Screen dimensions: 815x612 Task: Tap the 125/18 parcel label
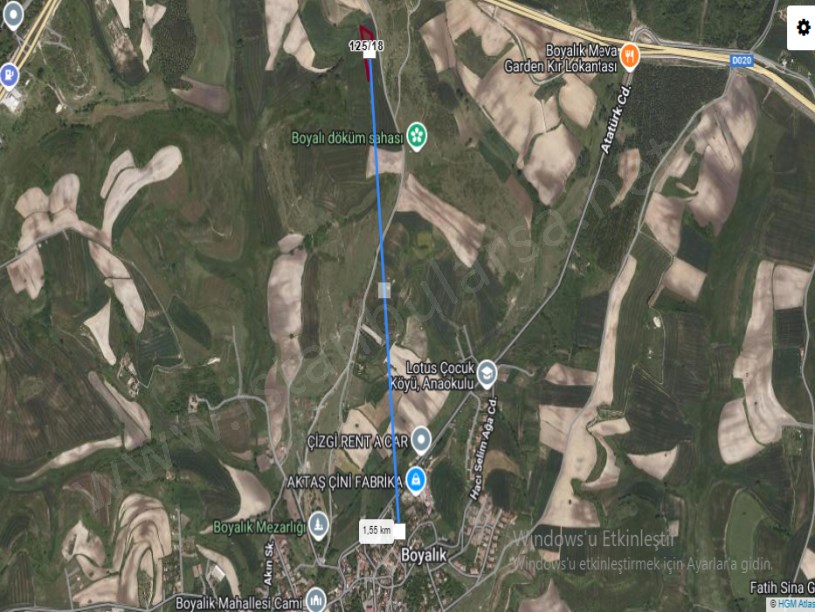(x=366, y=46)
